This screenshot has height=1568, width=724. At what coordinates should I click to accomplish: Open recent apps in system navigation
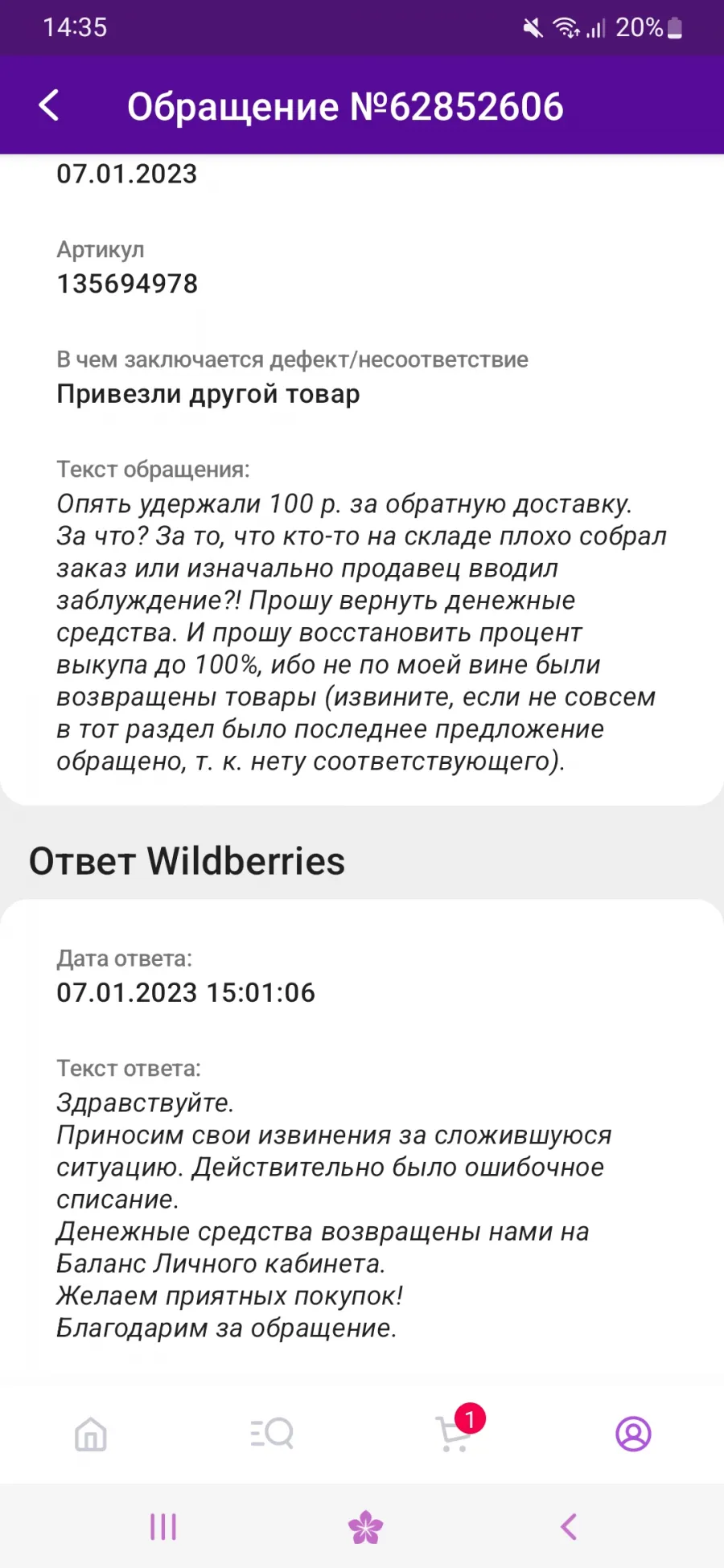coord(163,1526)
